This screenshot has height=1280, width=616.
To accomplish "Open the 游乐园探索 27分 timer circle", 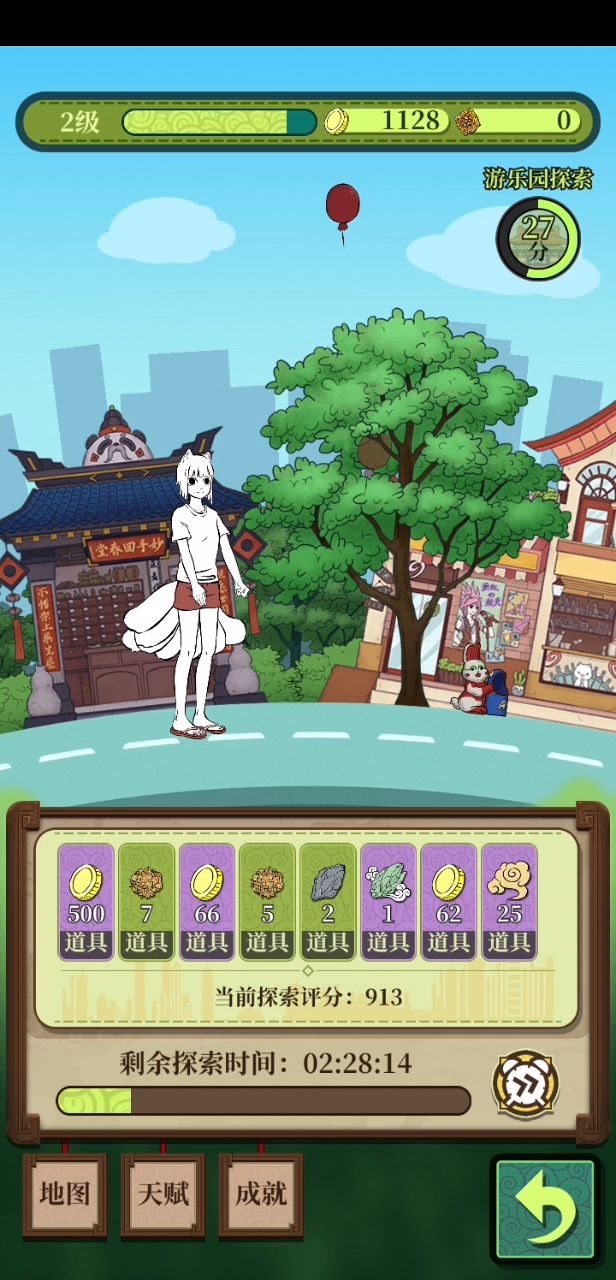I will 538,239.
